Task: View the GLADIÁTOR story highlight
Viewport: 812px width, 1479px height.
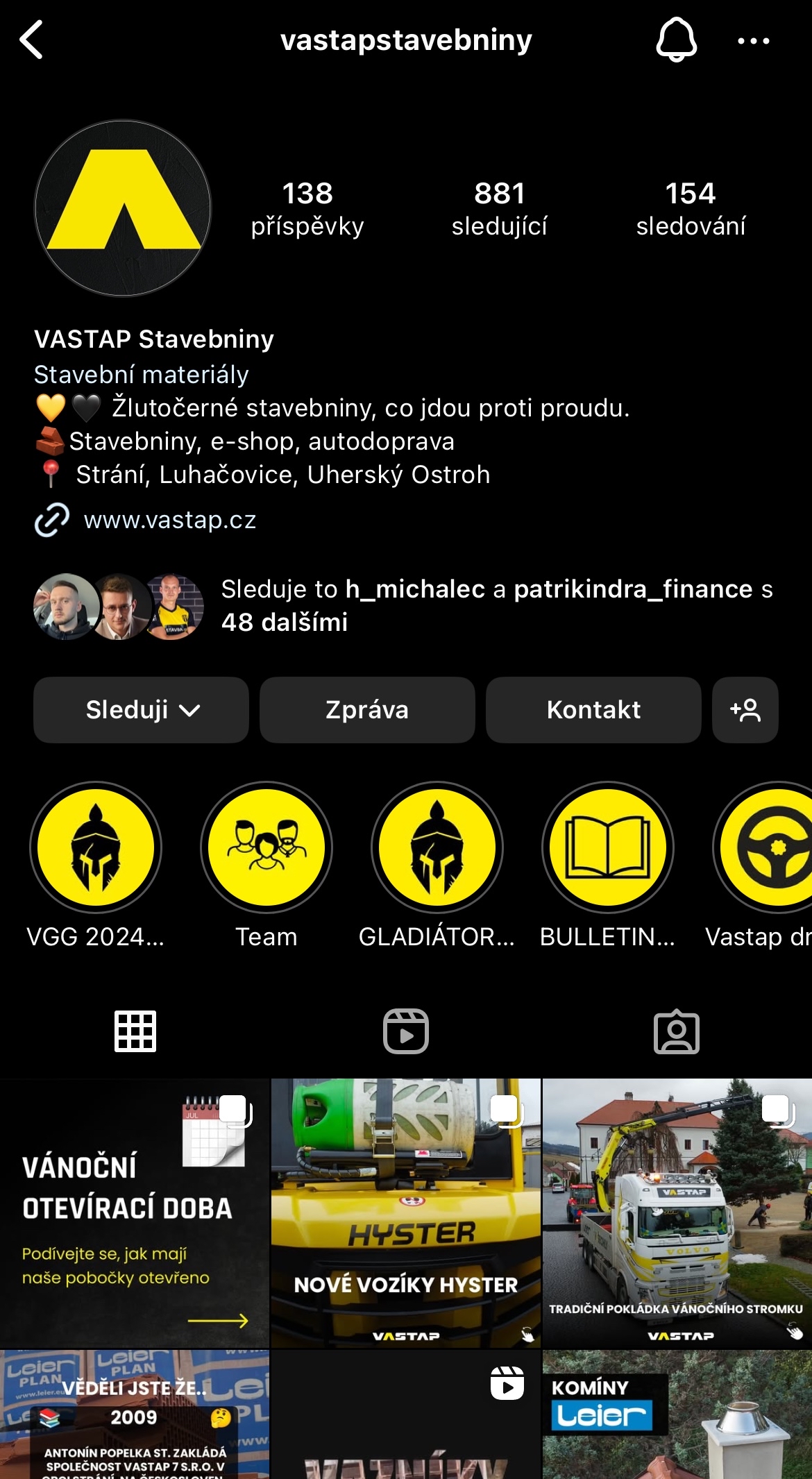Action: click(x=437, y=847)
